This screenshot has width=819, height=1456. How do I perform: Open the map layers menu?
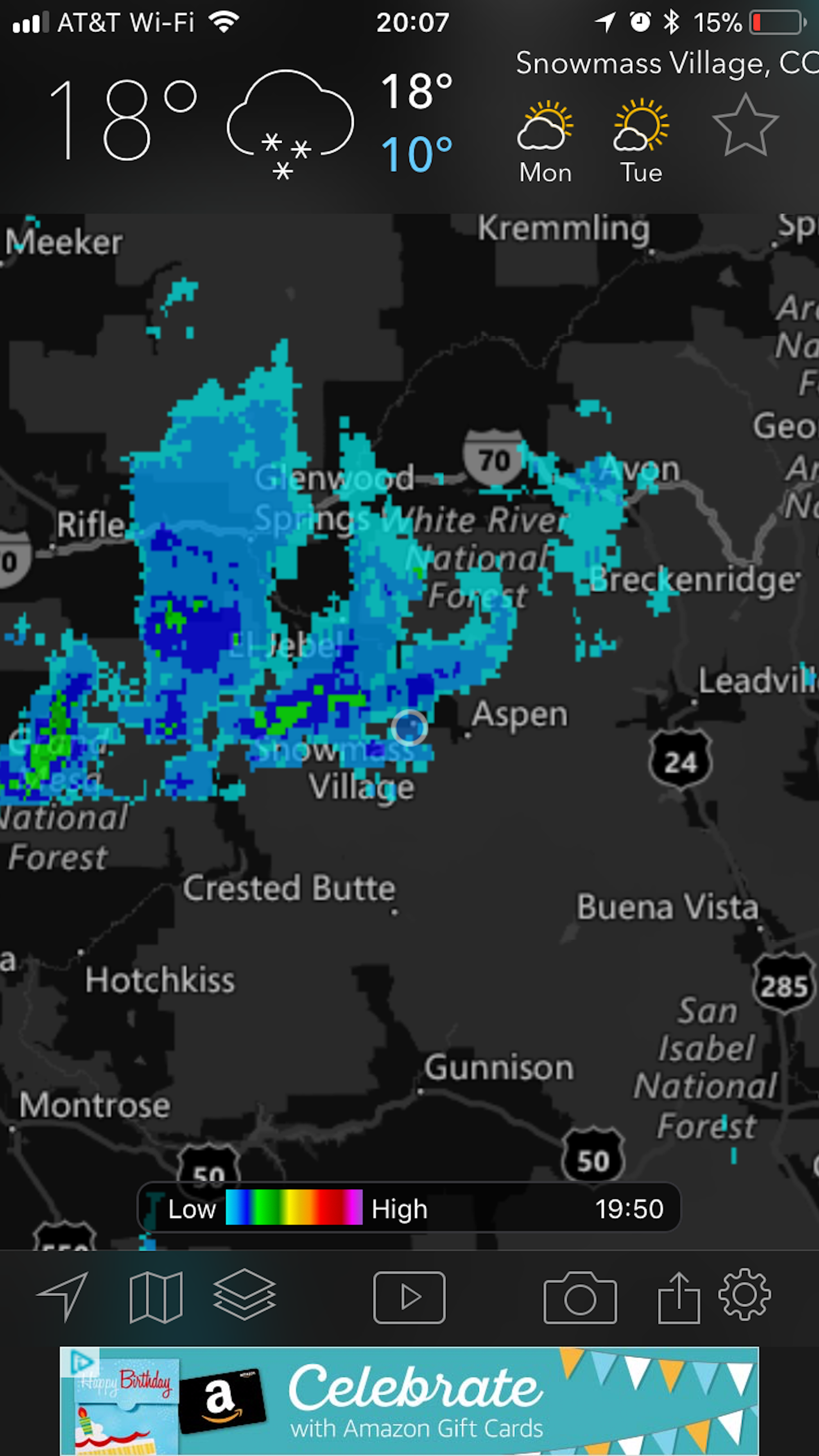point(244,1294)
